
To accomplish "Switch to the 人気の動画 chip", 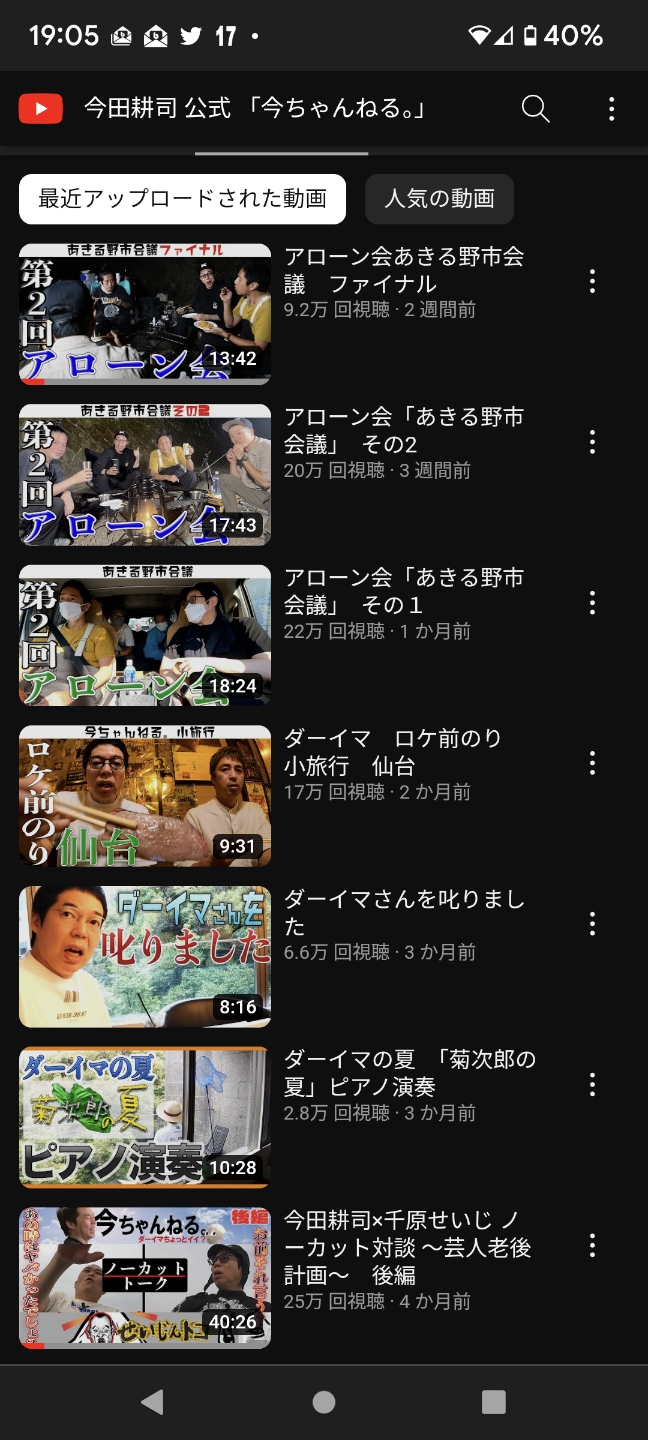I will click(x=439, y=199).
